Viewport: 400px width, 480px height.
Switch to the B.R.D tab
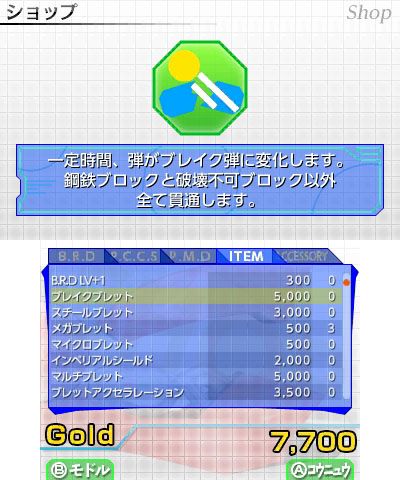click(x=77, y=256)
